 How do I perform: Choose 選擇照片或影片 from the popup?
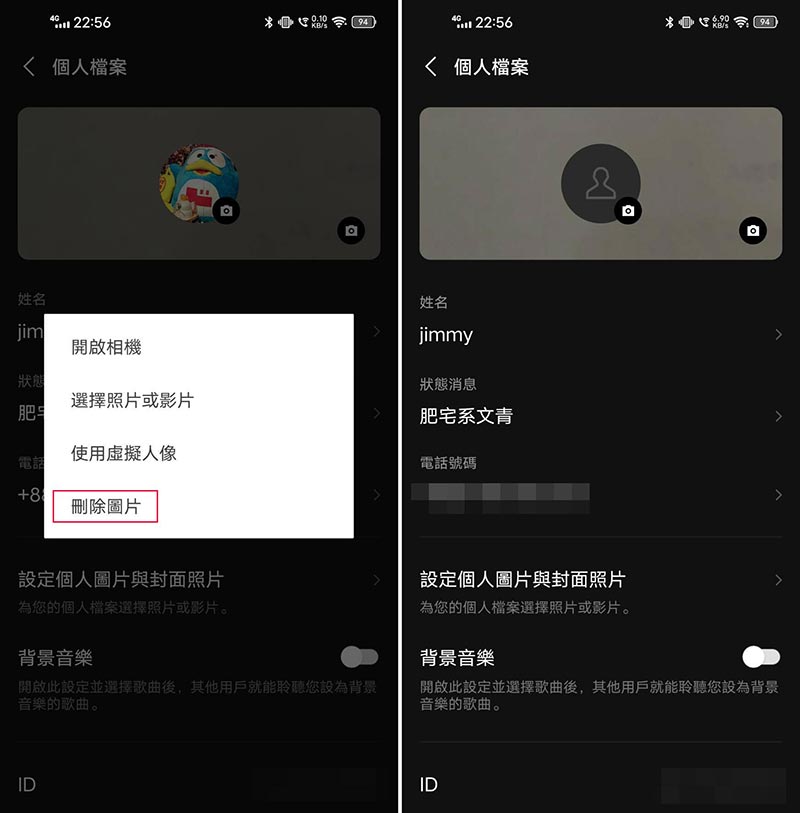[x=133, y=400]
